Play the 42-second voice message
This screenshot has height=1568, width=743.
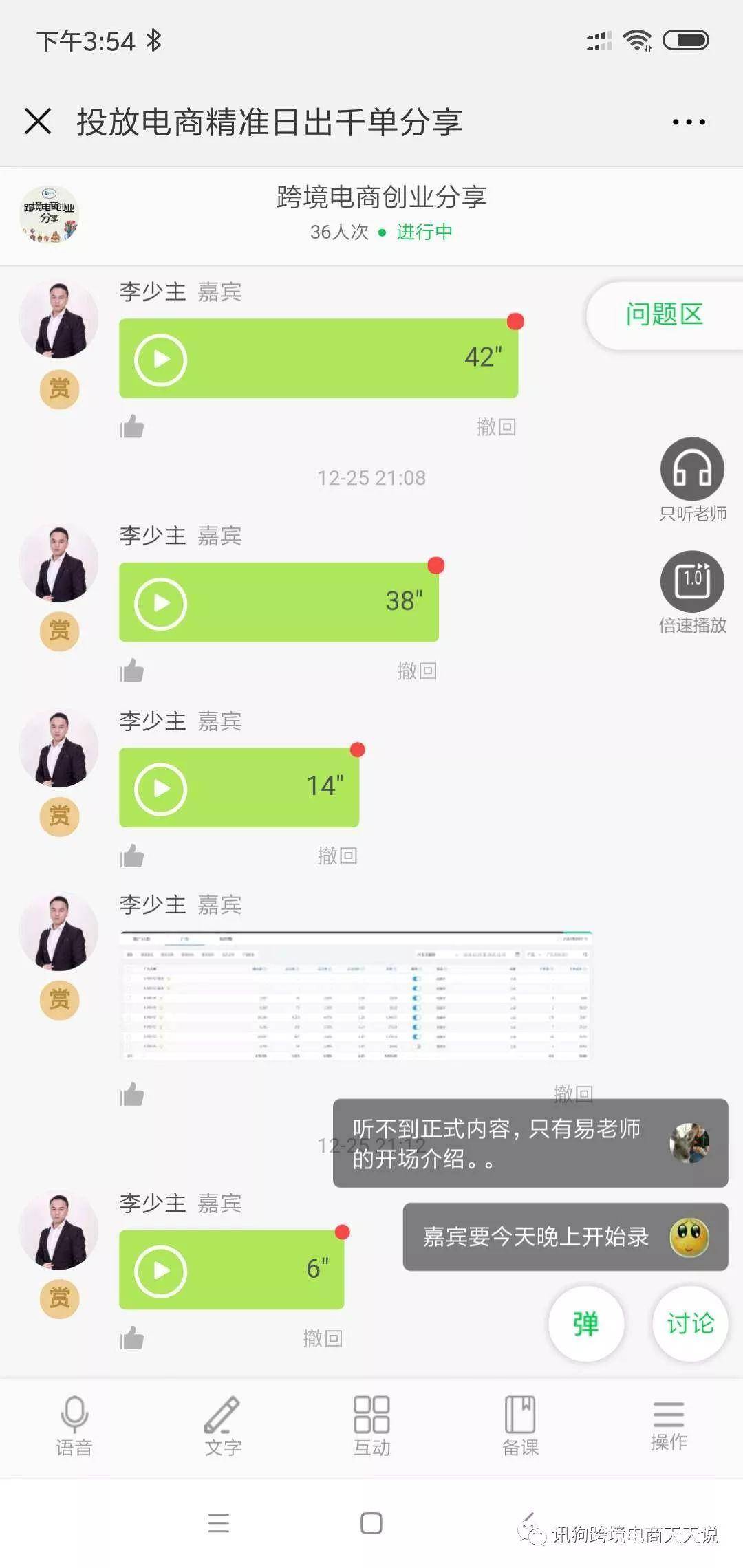coord(160,359)
